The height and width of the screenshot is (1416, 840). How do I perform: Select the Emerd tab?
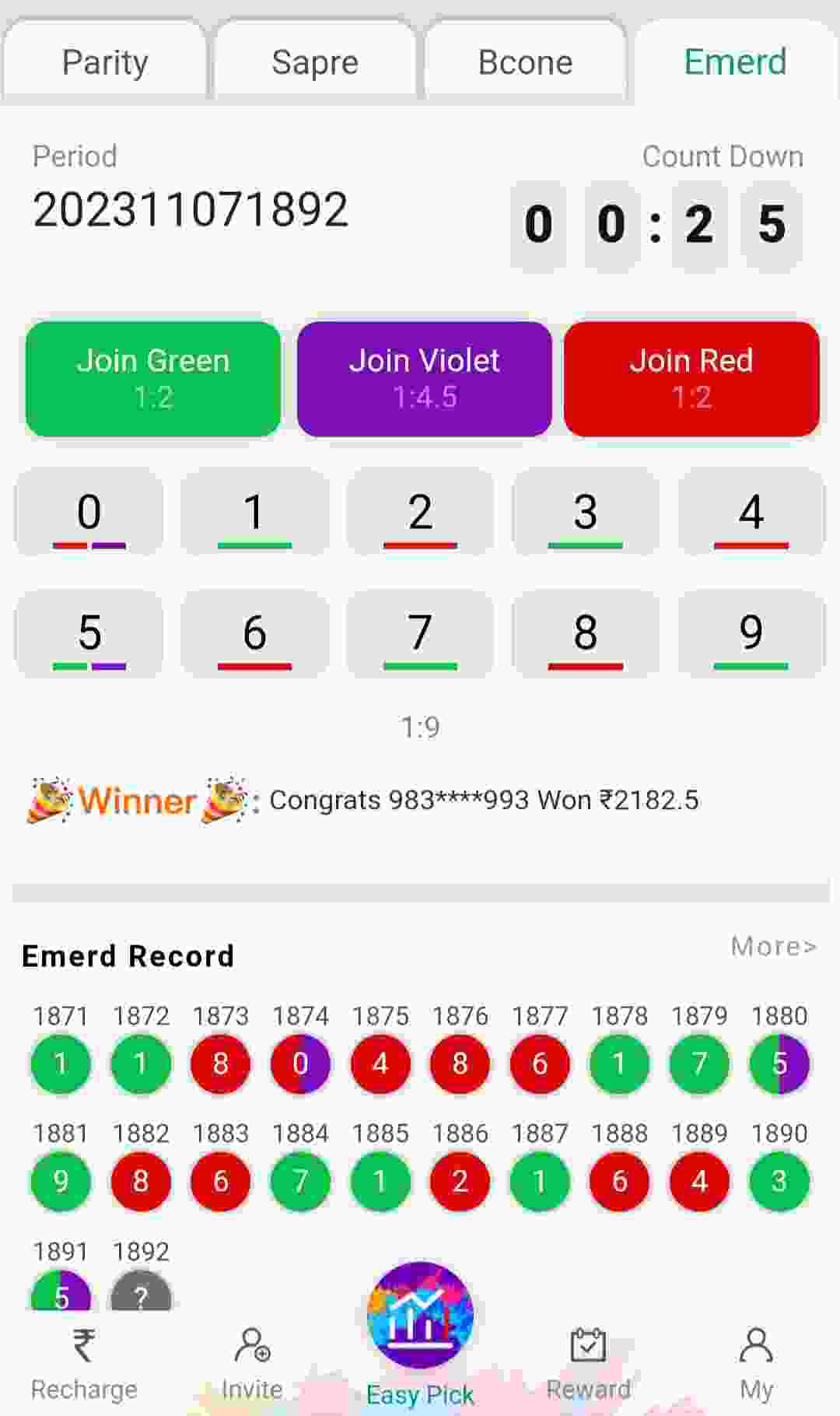736,62
